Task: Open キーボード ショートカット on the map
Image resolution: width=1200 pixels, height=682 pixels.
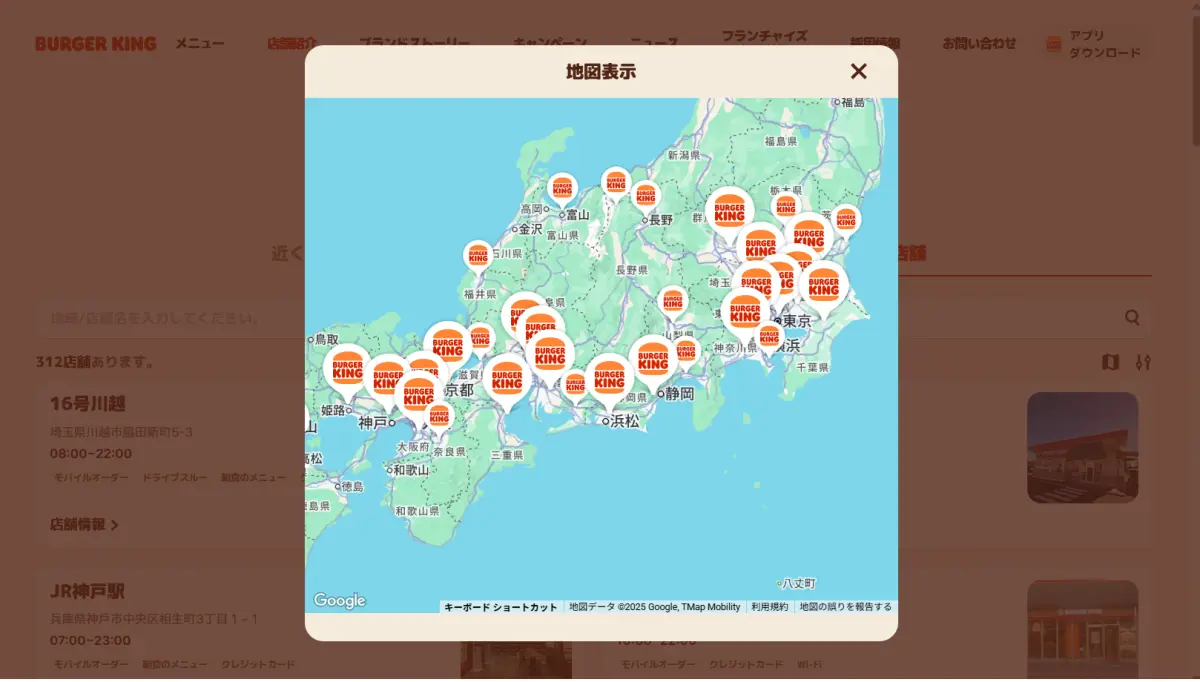Action: point(500,607)
